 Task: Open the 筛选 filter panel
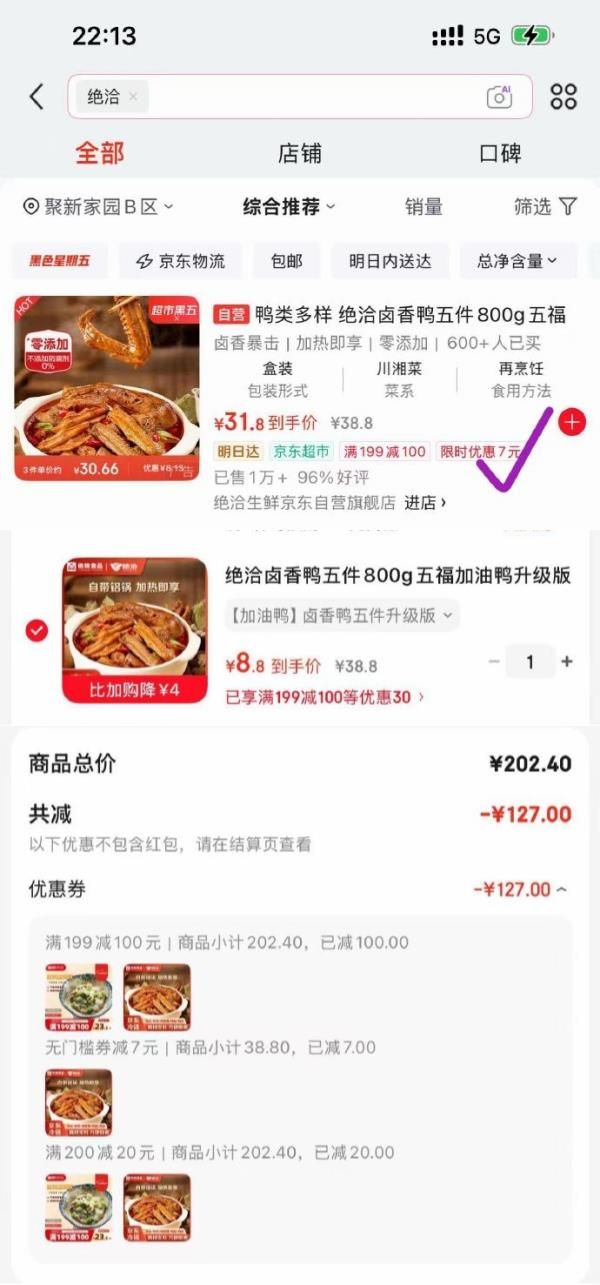545,207
